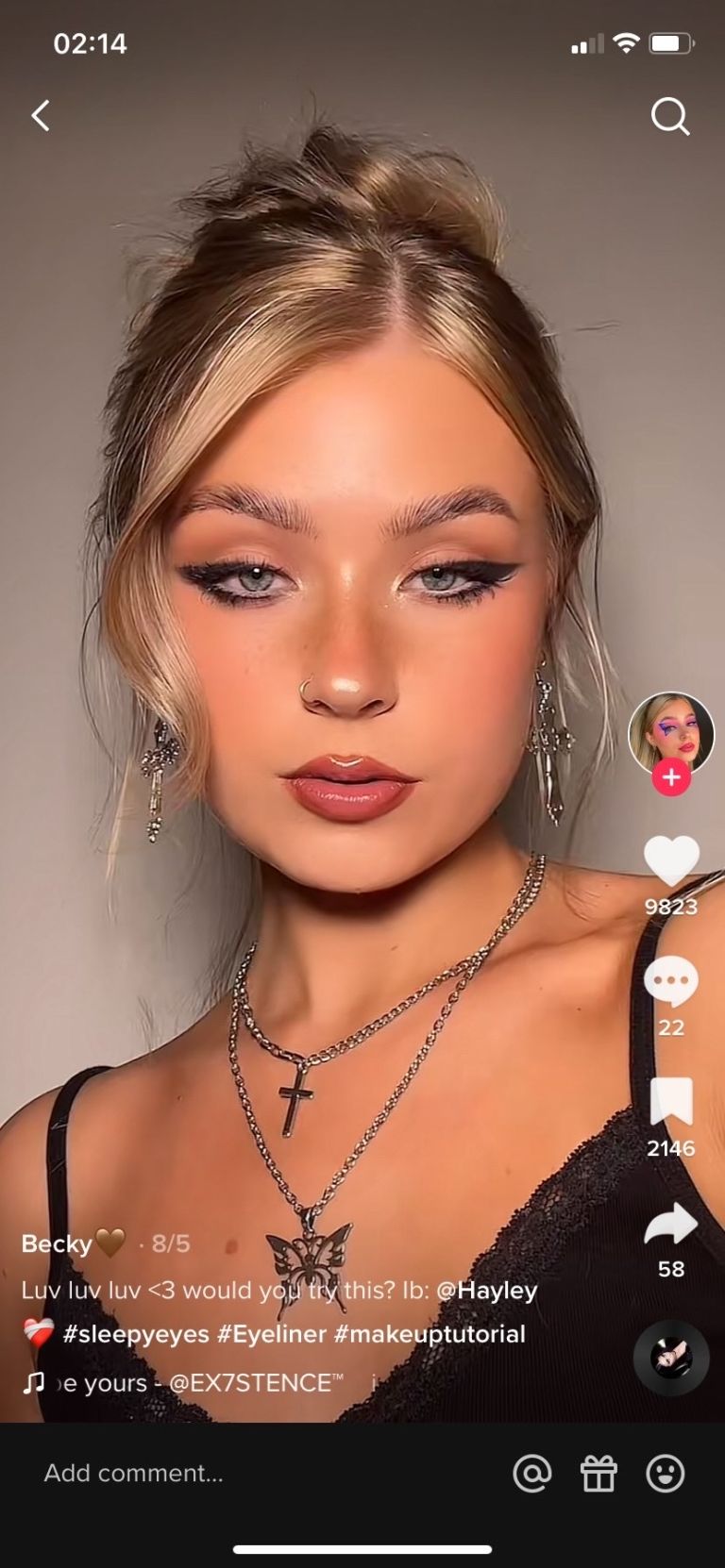The width and height of the screenshot is (725, 1568).
Task: Open the emoji smiley picker
Action: pos(666,1473)
